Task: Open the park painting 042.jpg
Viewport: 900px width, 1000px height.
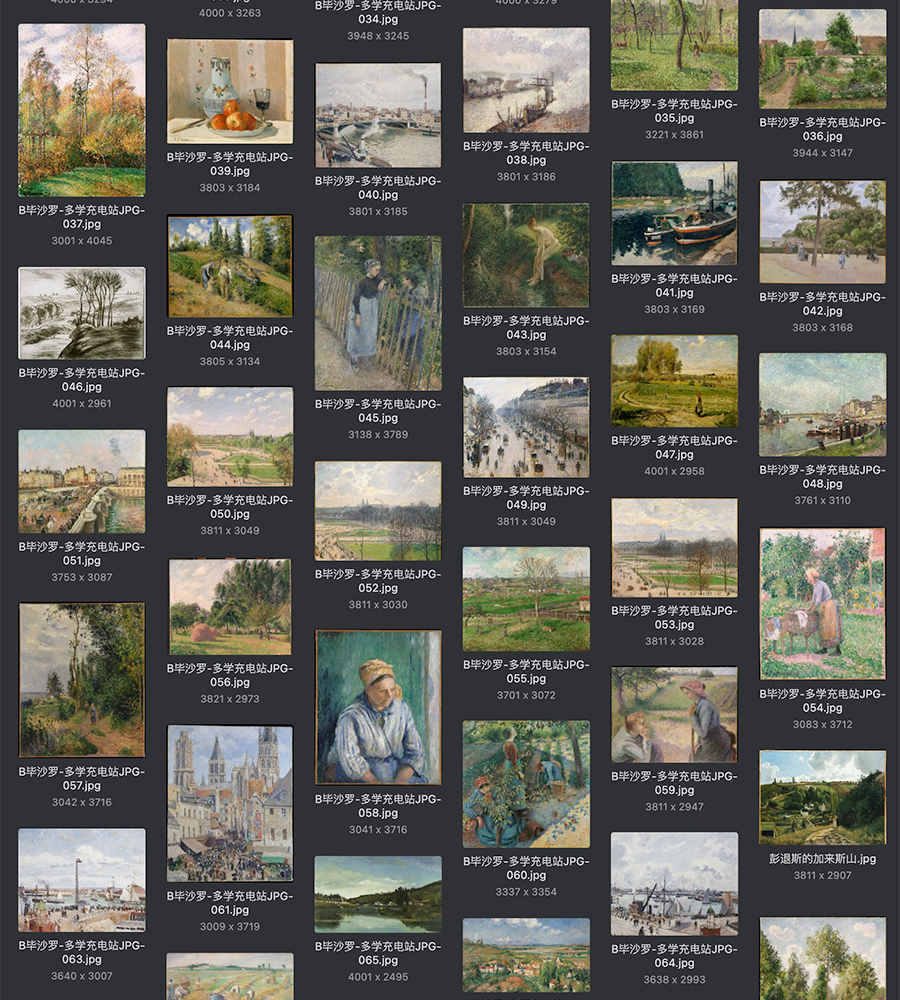Action: (x=822, y=231)
